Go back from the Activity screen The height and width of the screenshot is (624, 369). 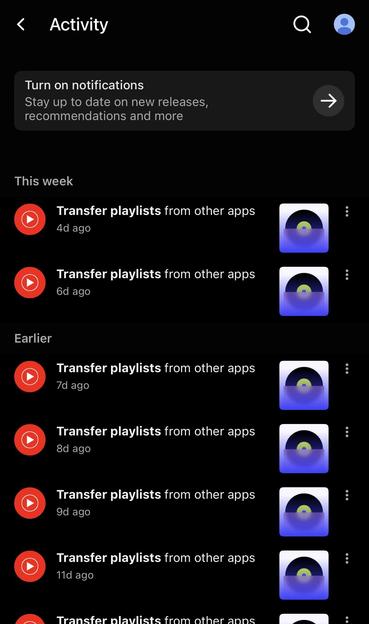(x=21, y=25)
